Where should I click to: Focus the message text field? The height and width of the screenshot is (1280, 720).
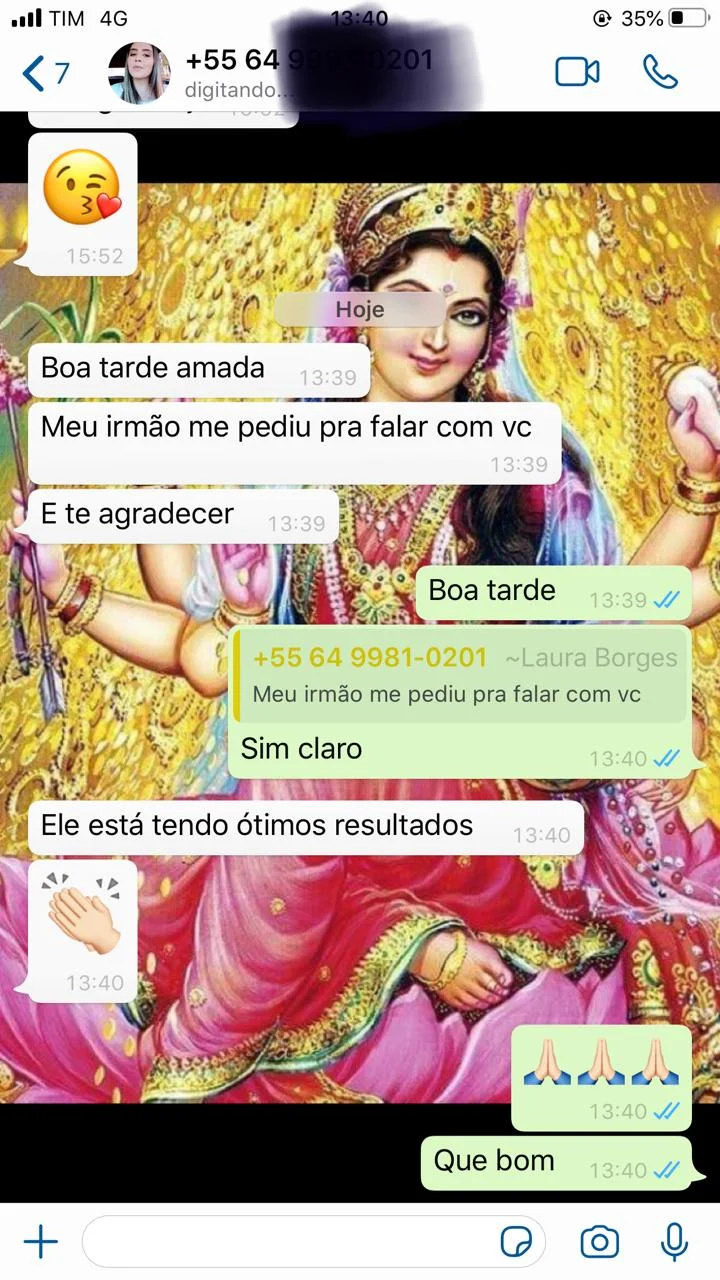290,1242
